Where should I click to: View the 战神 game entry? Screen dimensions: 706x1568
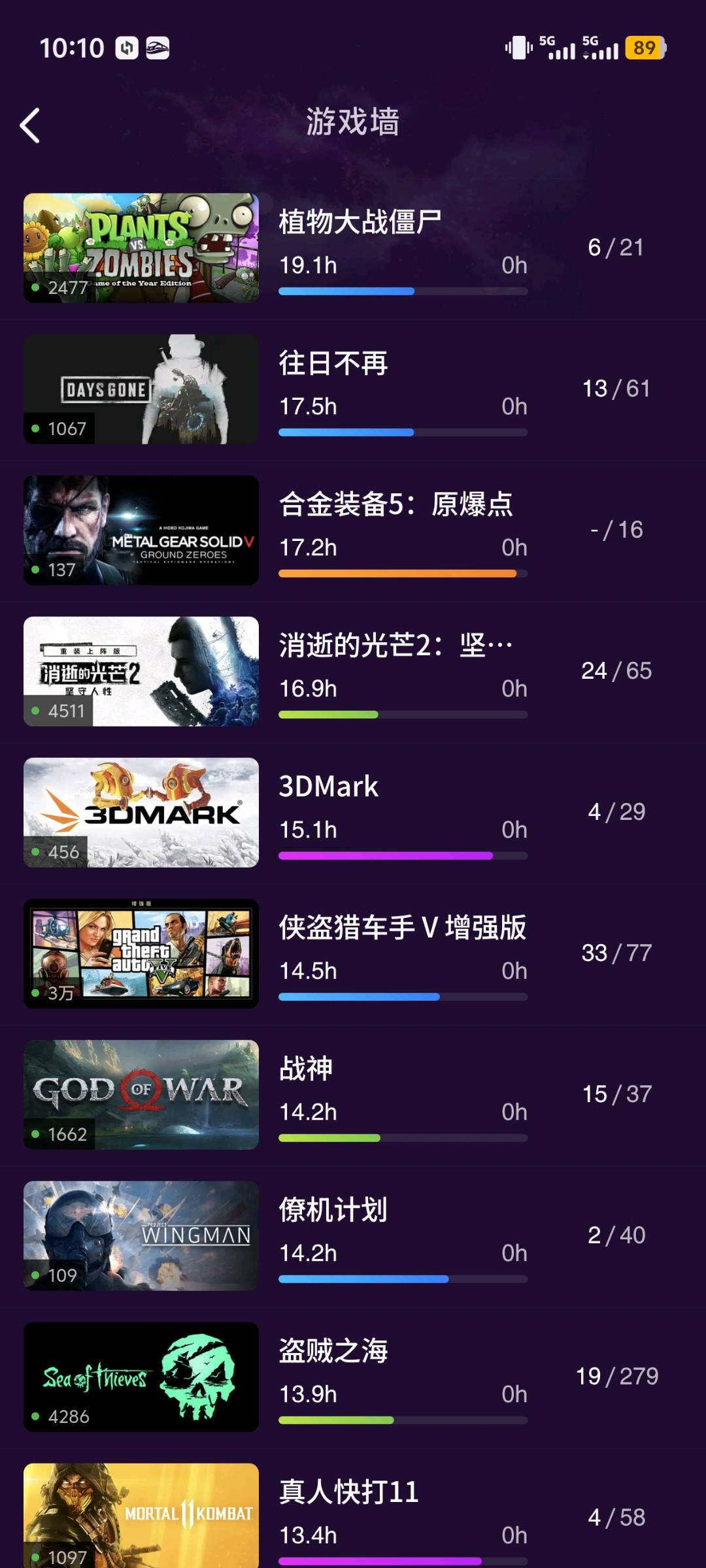353,1095
